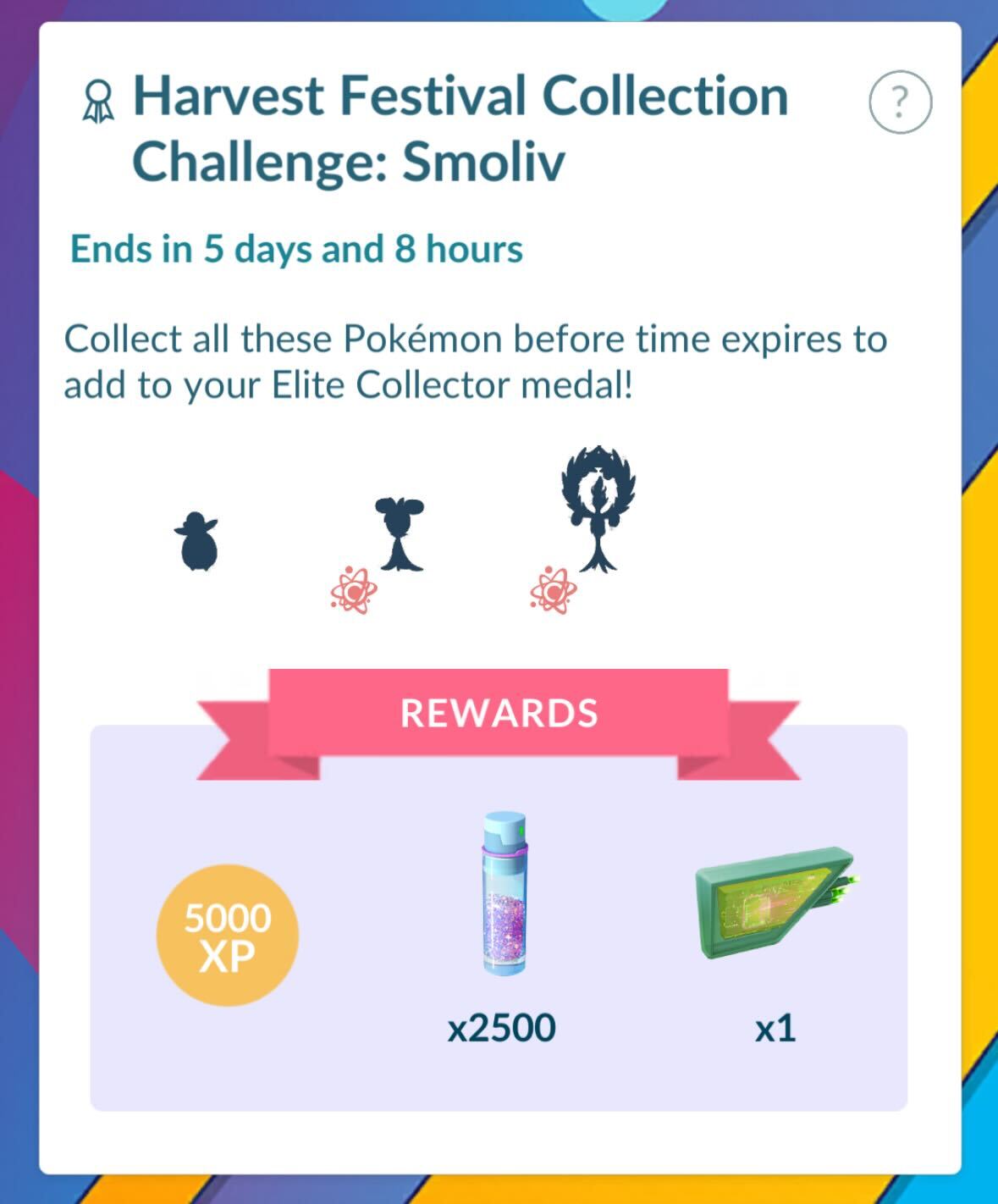Tap the small round Smoliv silhouette
This screenshot has width=998, height=1204.
click(197, 542)
